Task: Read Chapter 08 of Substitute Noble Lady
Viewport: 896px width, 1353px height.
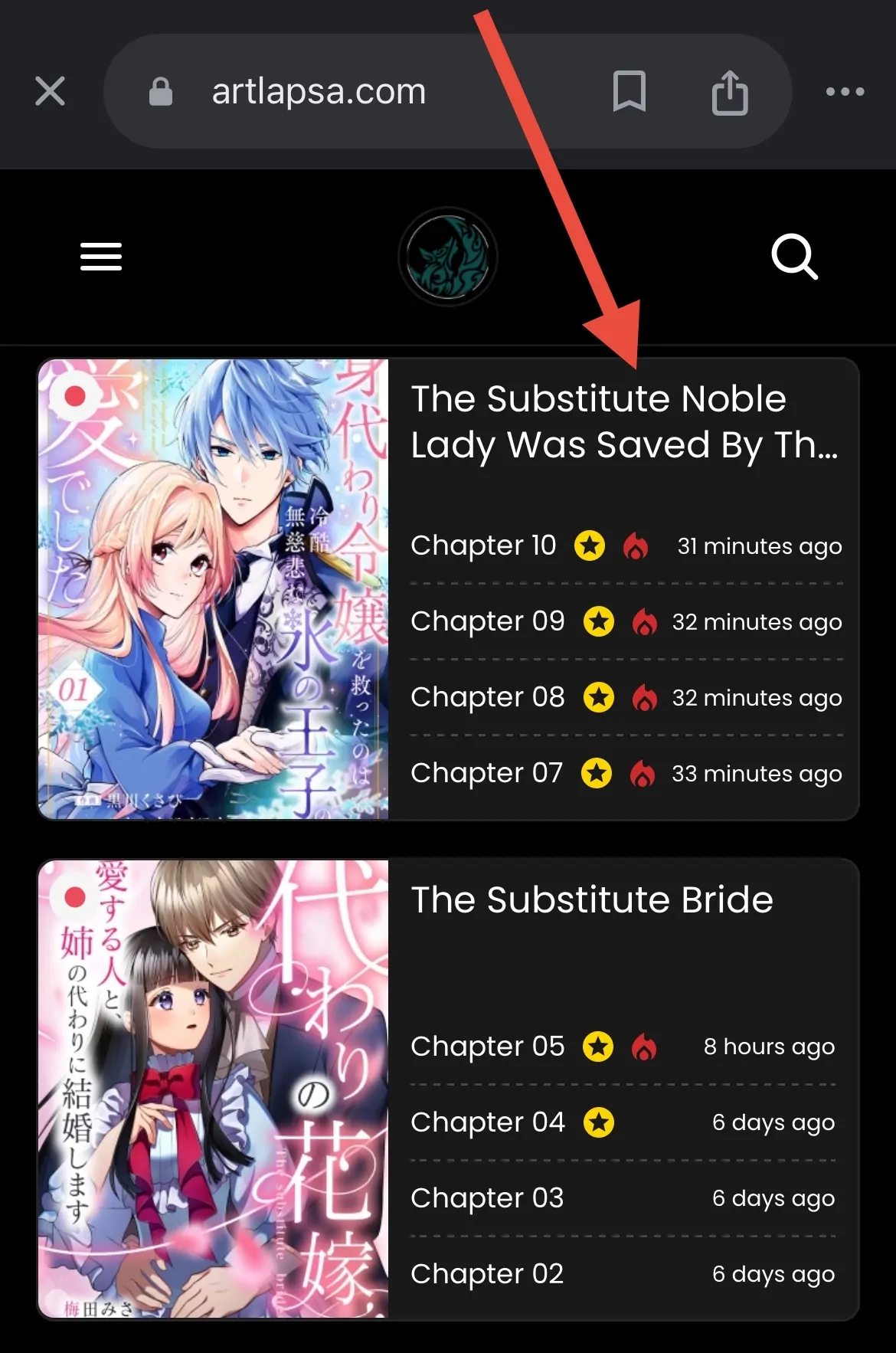Action: tap(487, 697)
